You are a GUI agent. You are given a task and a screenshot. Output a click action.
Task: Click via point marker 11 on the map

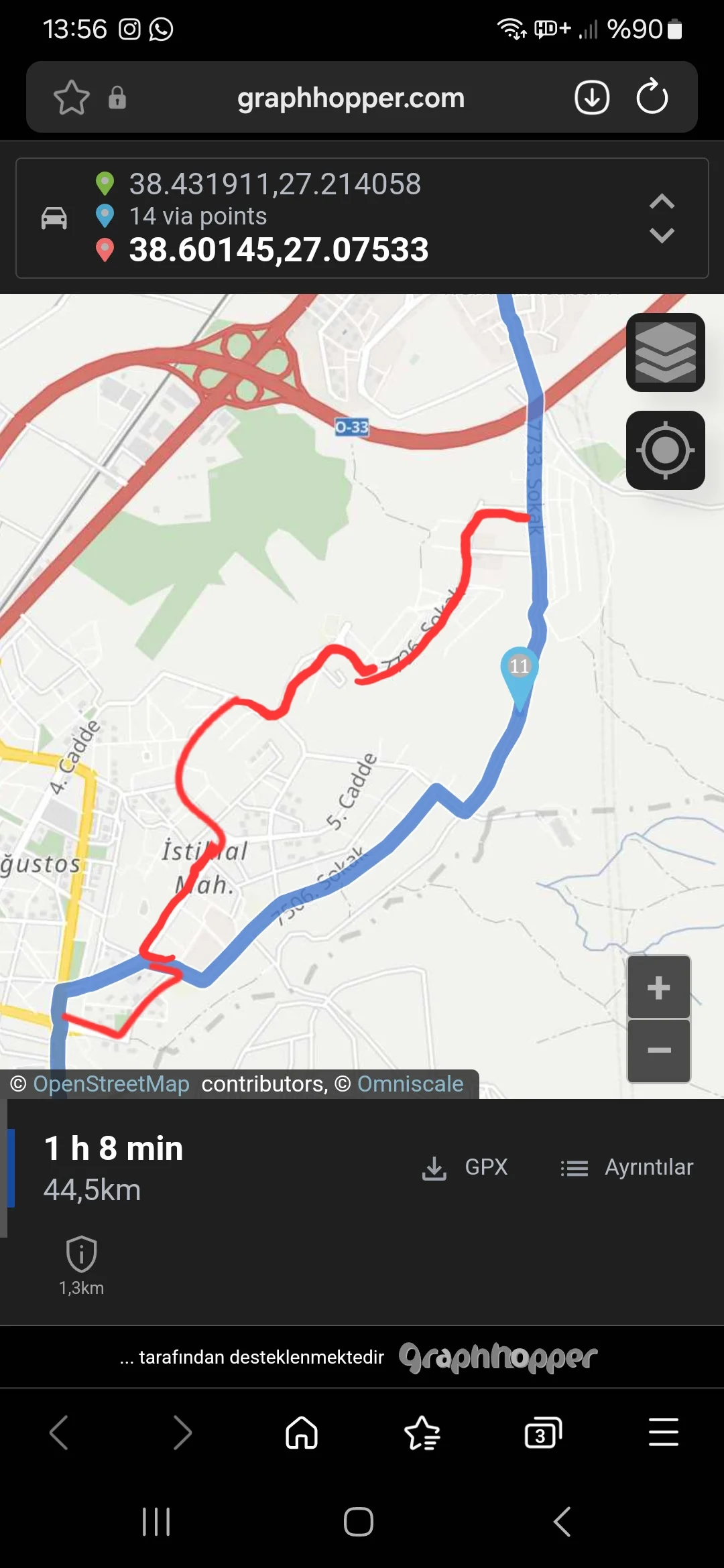point(519,667)
